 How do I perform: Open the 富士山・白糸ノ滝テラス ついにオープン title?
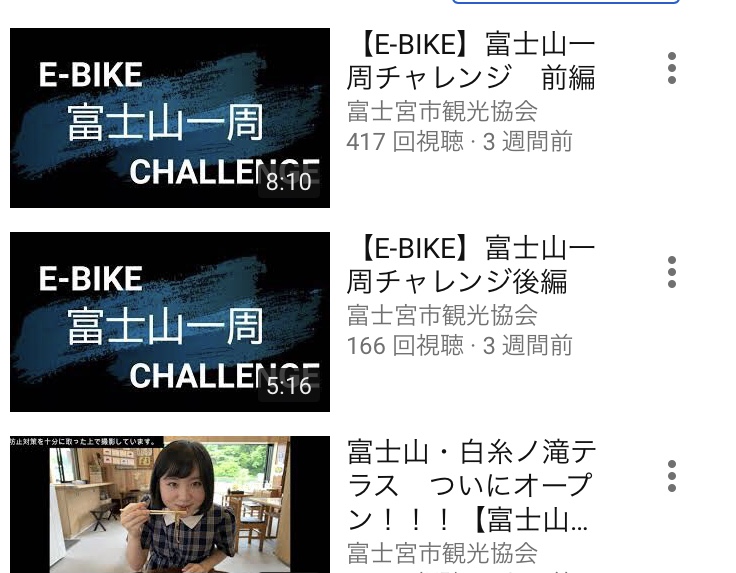click(x=472, y=486)
